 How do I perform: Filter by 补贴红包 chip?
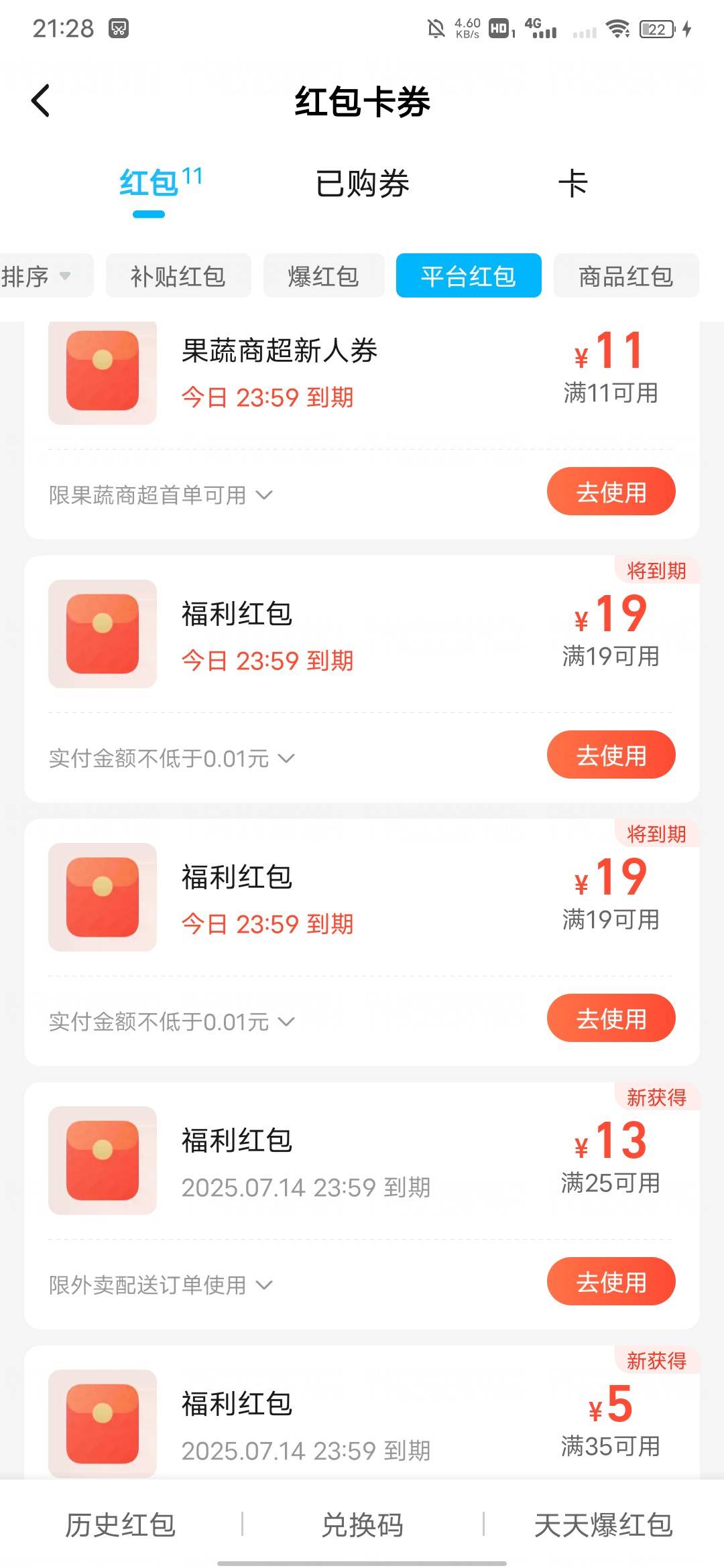[178, 275]
